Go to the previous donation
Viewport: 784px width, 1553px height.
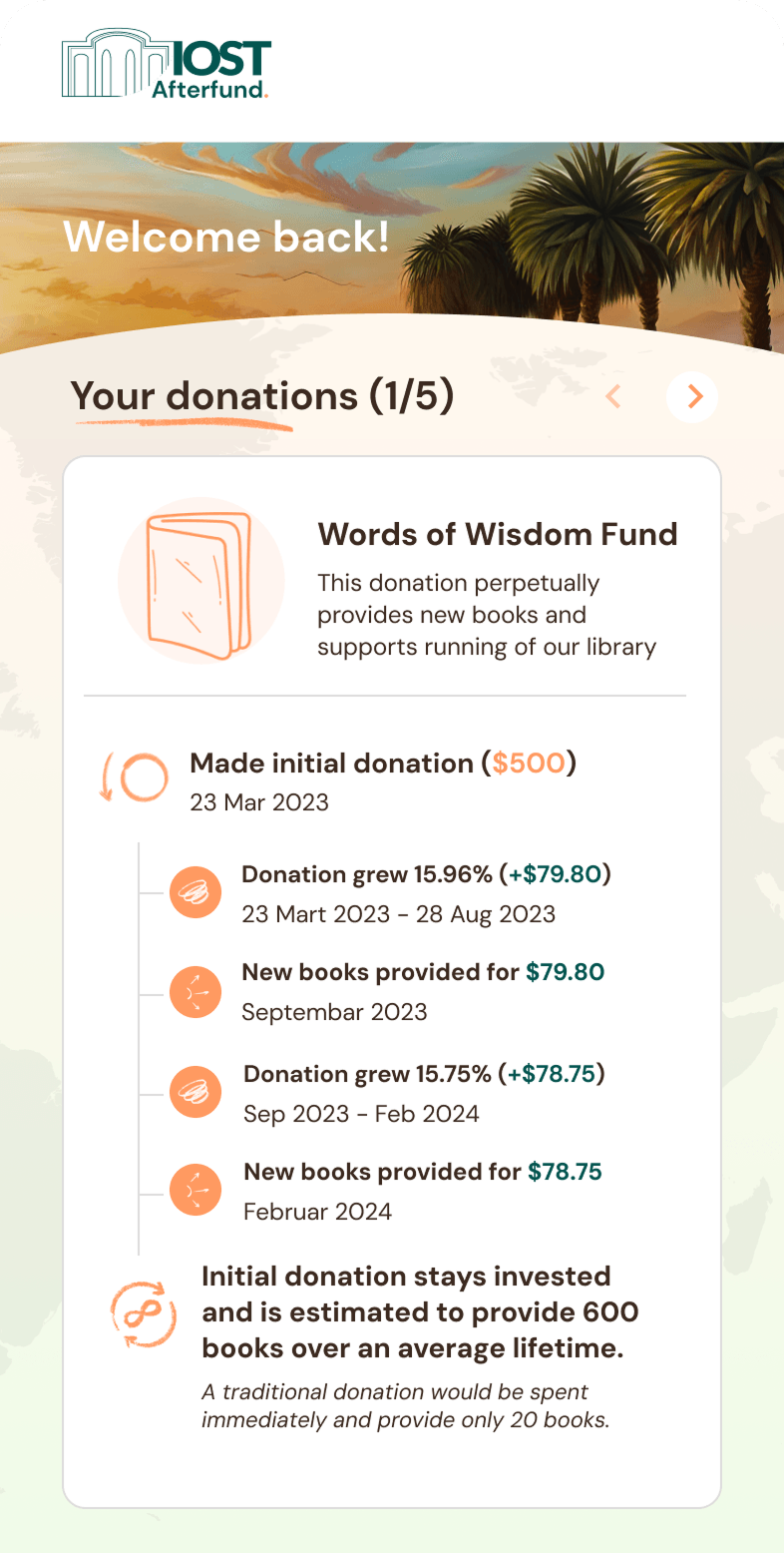tap(613, 397)
